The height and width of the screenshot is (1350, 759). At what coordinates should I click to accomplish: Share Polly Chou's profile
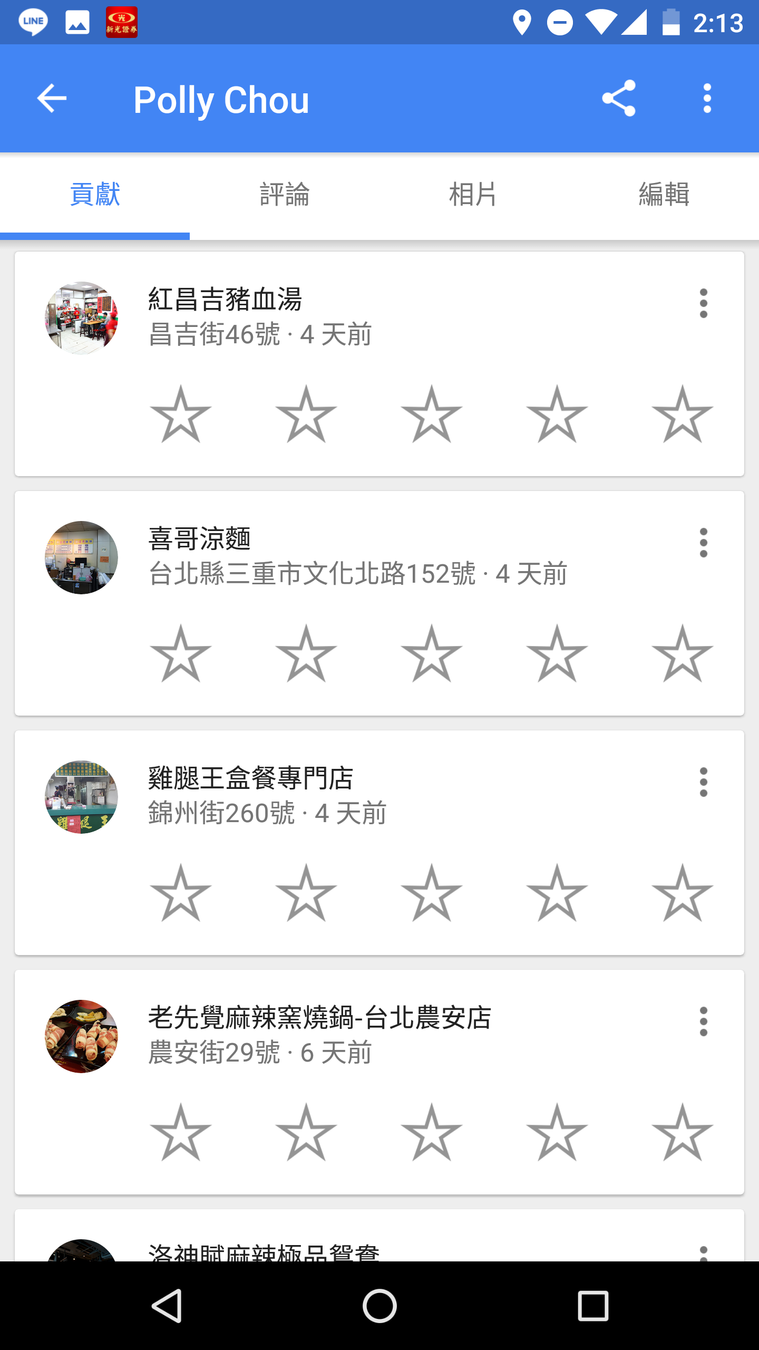click(619, 98)
